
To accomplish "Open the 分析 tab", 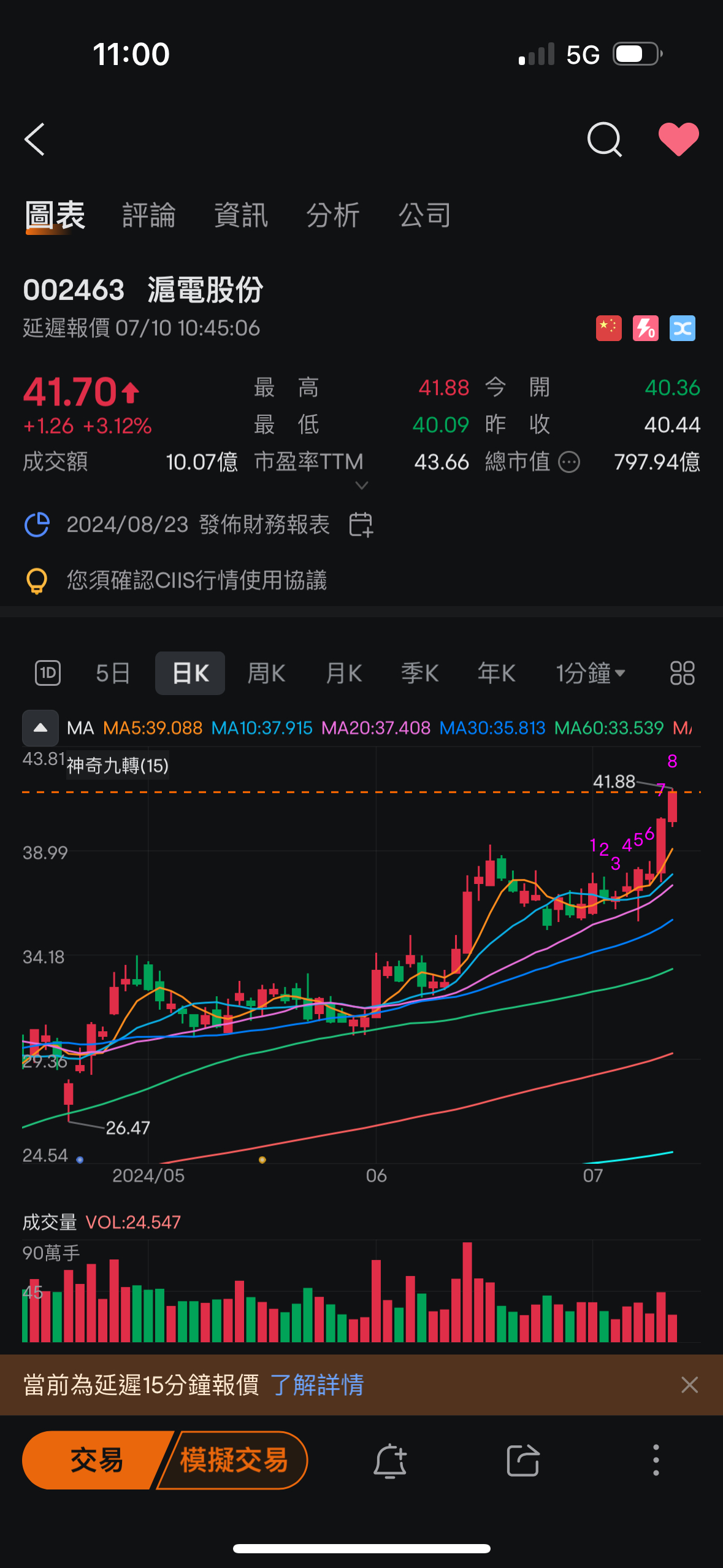I will pyautogui.click(x=333, y=215).
